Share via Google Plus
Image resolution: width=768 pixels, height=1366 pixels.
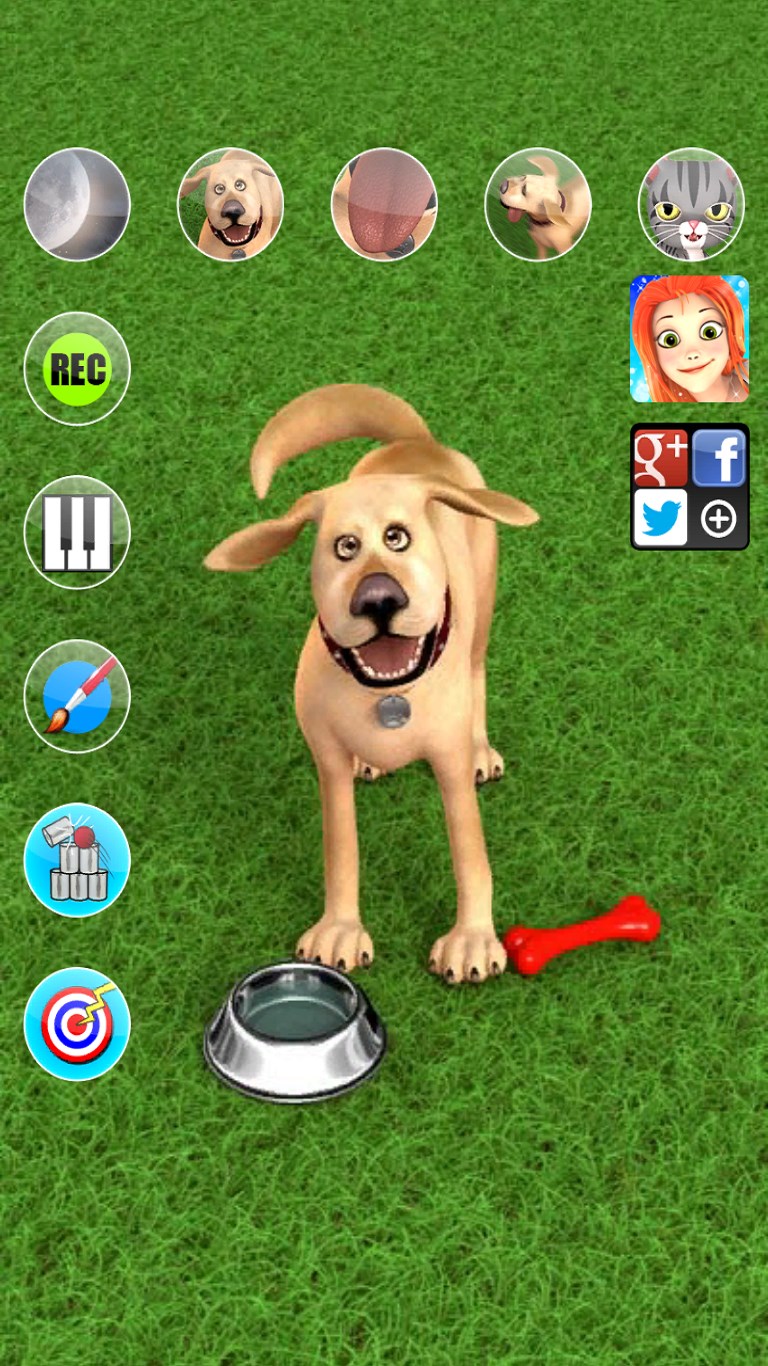tap(660, 458)
